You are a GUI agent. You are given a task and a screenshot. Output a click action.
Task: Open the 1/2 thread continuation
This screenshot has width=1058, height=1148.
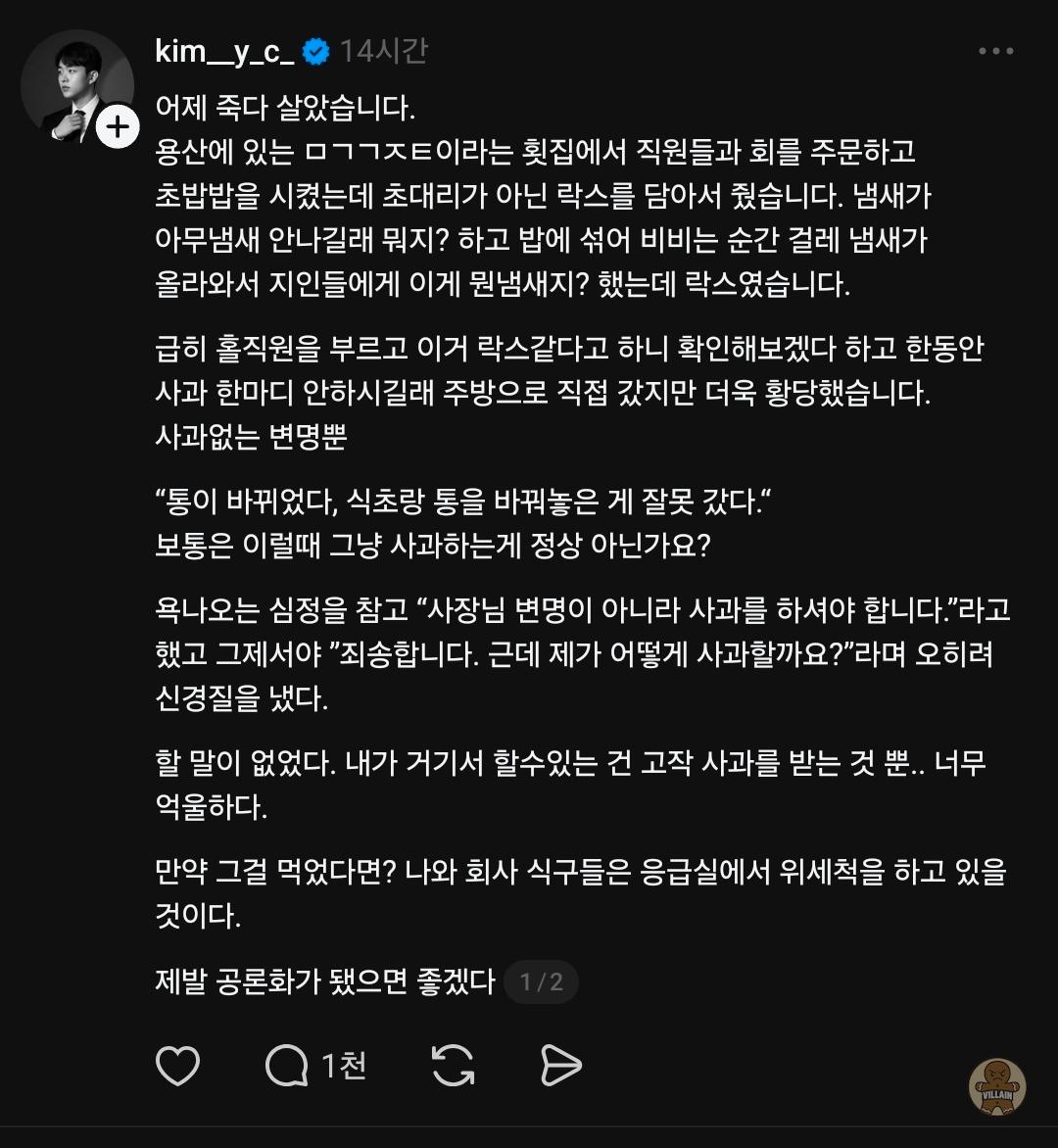(x=542, y=981)
